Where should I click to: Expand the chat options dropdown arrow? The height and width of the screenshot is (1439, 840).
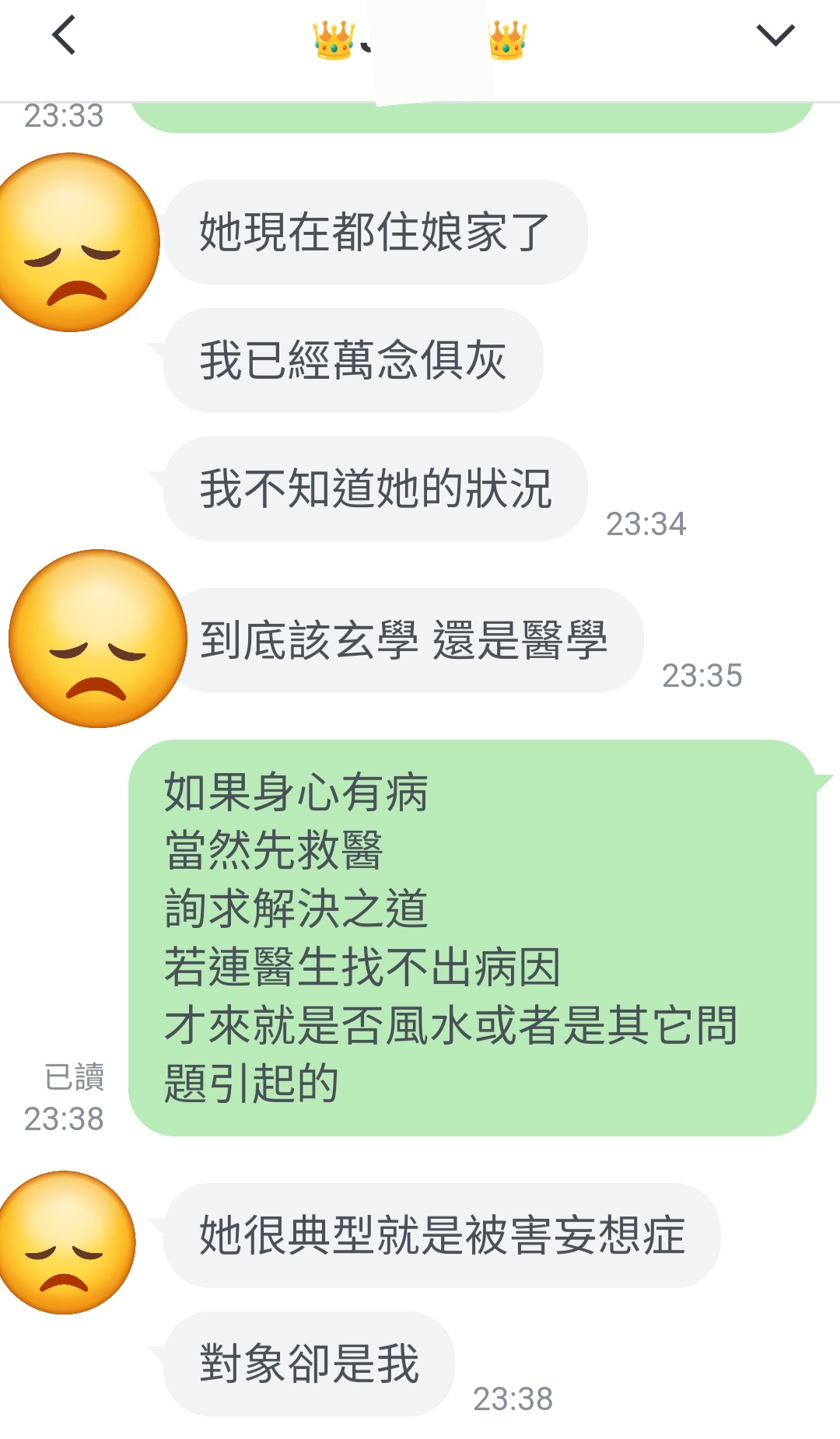click(x=775, y=36)
